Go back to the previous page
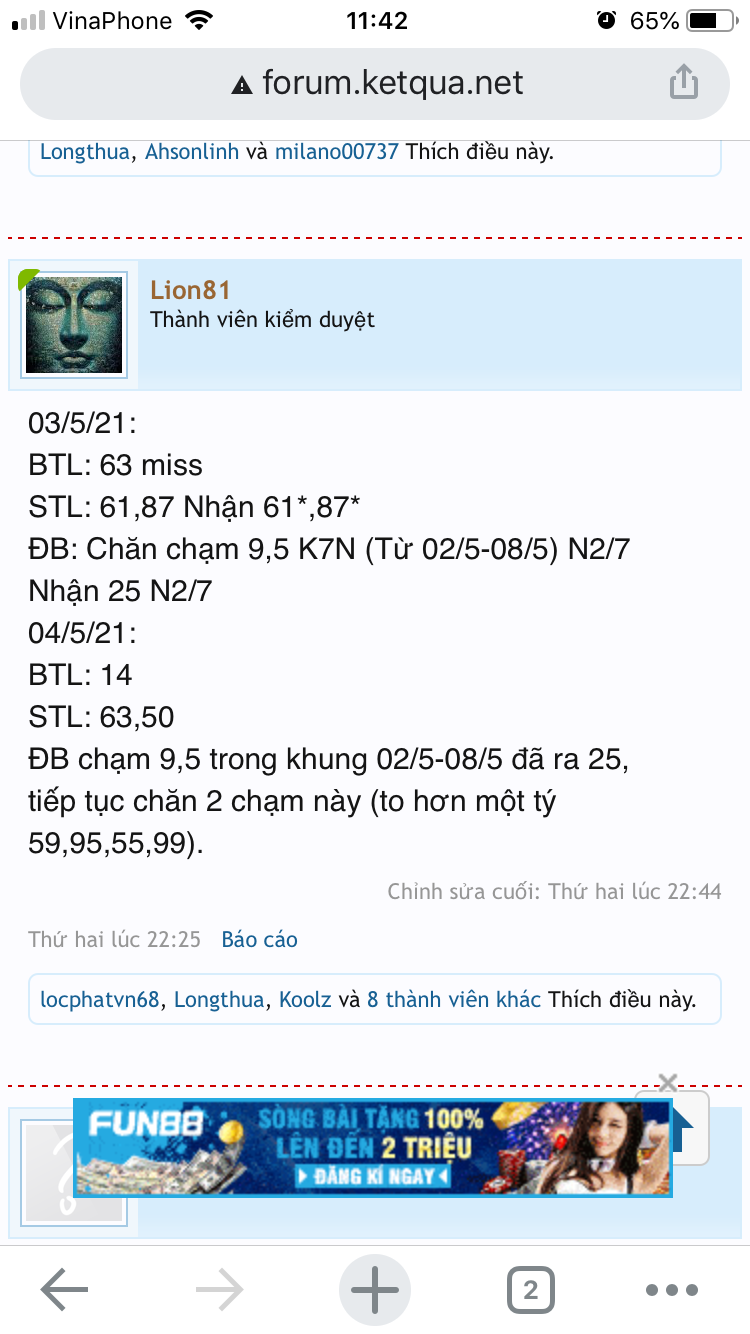 [64, 1290]
